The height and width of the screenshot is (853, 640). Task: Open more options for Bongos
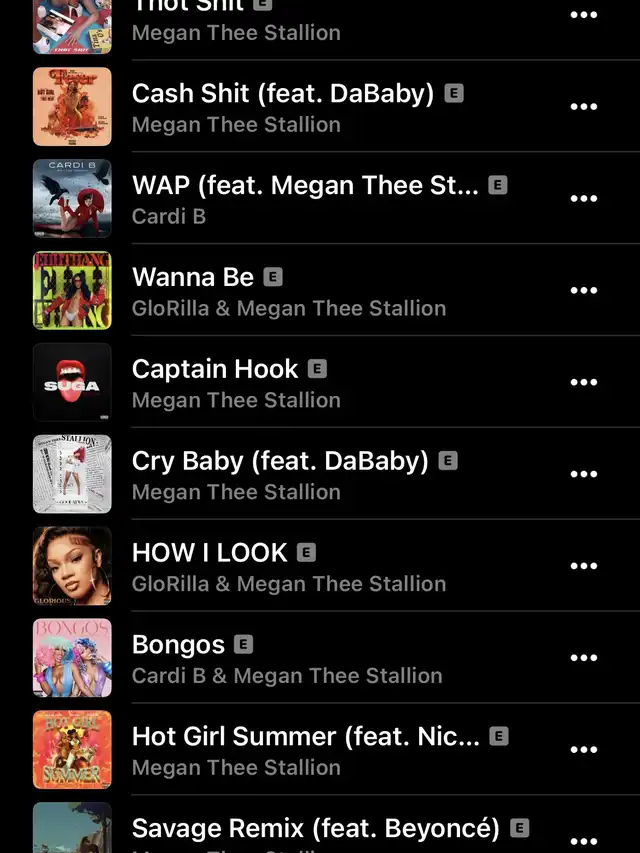point(583,658)
